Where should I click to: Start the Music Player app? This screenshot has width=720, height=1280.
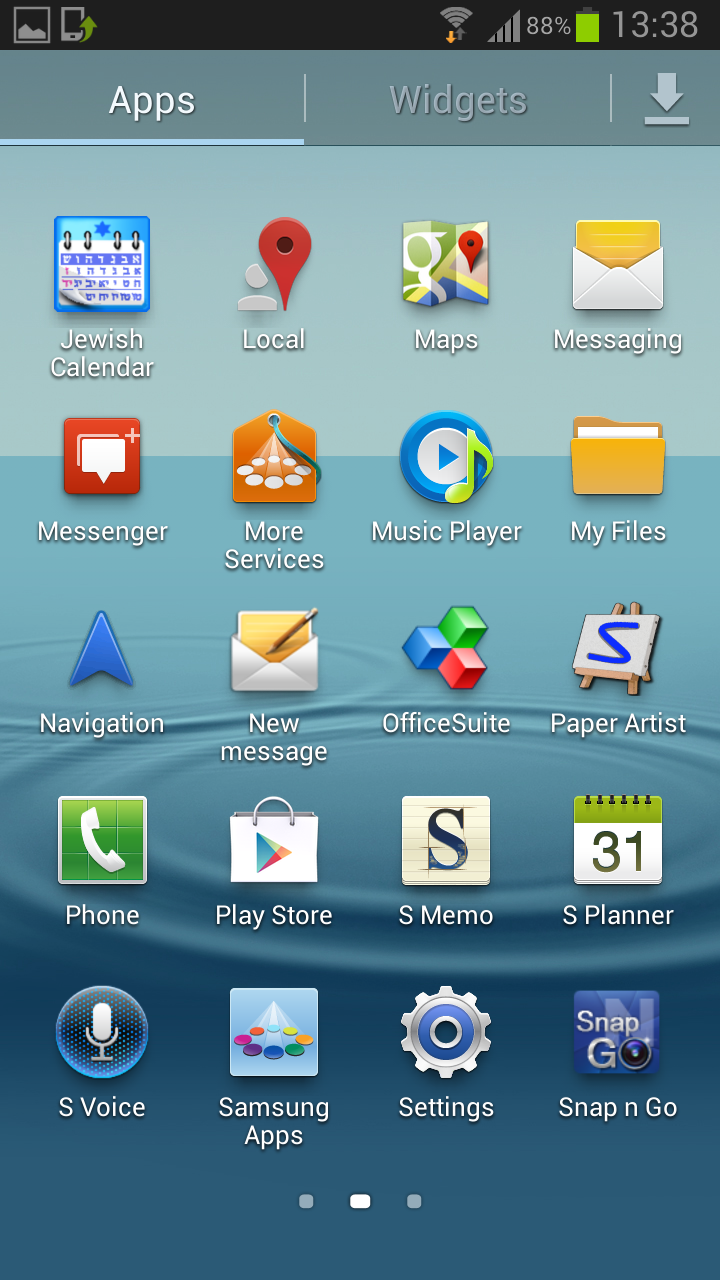(x=446, y=457)
